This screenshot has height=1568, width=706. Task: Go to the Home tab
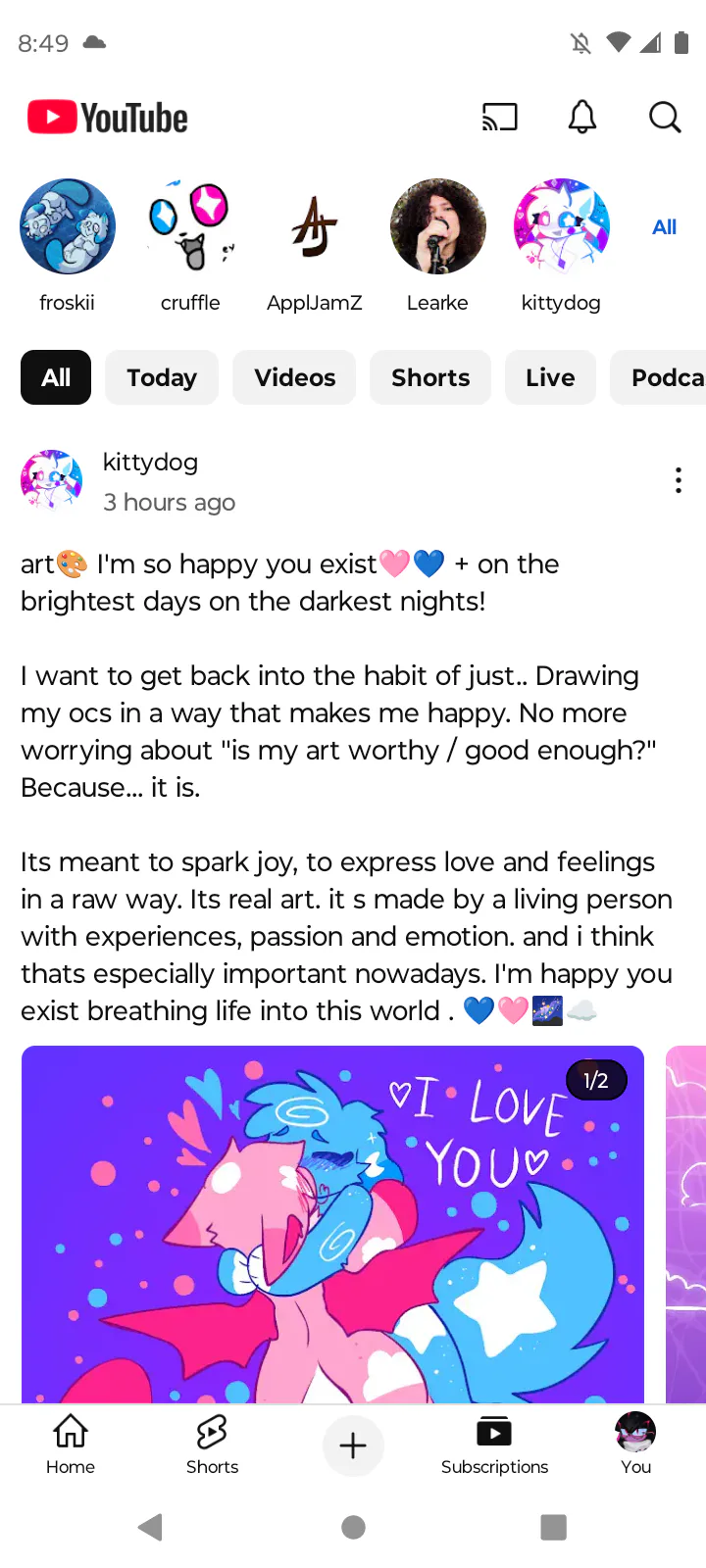pos(71,1445)
